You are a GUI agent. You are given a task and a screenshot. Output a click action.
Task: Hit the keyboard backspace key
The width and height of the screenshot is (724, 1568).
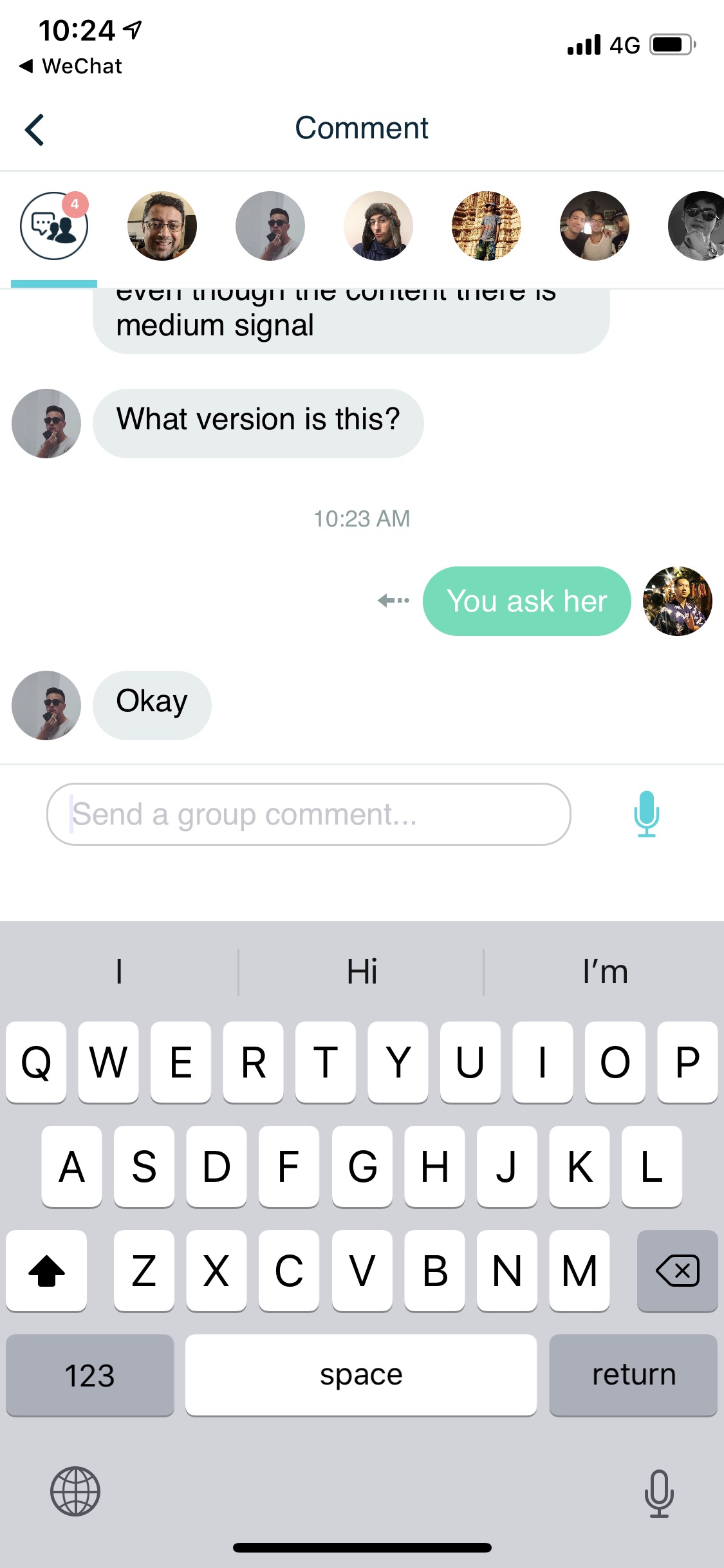click(677, 1271)
